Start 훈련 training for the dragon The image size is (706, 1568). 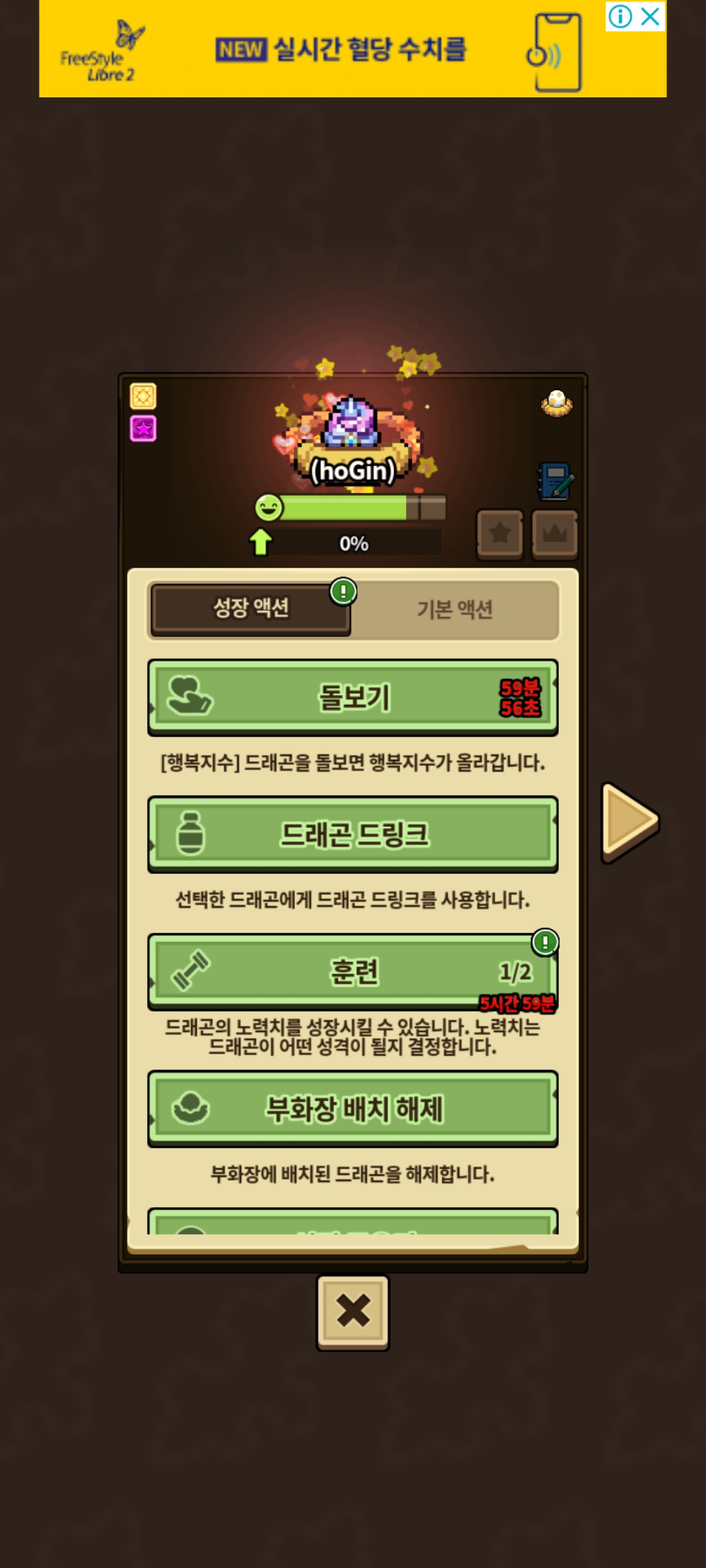pyautogui.click(x=353, y=971)
